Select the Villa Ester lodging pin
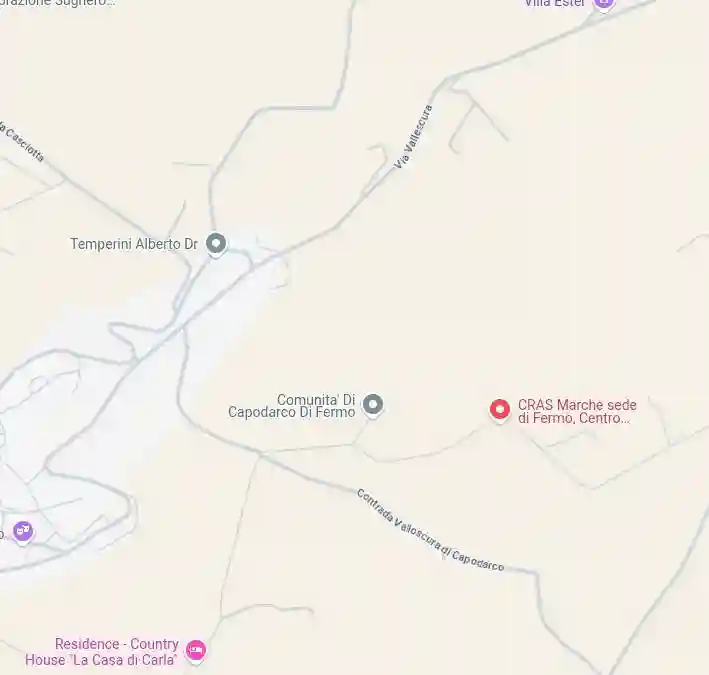709x675 pixels. (602, 3)
